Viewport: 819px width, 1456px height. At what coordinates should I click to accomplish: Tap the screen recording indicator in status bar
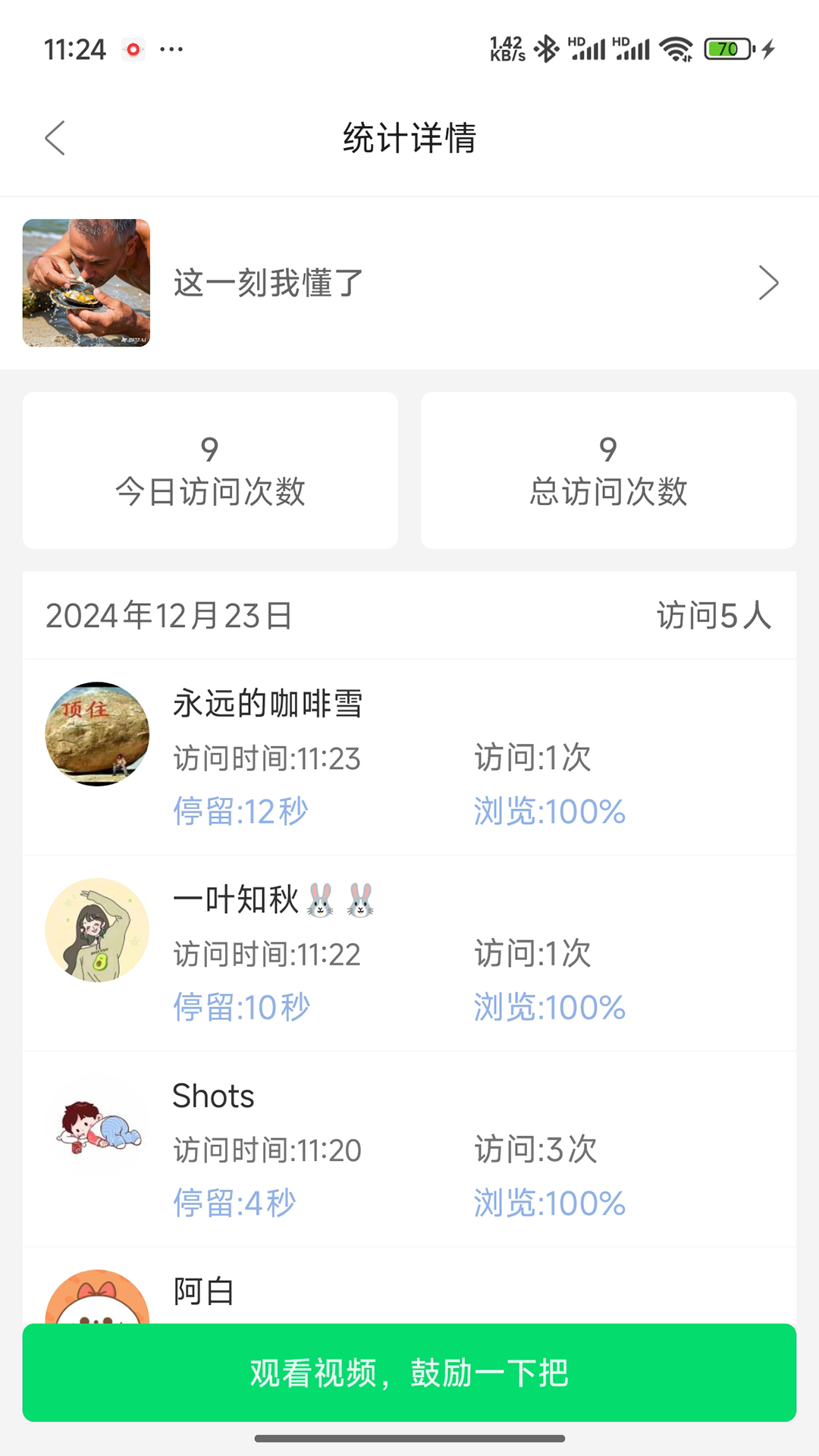[133, 49]
